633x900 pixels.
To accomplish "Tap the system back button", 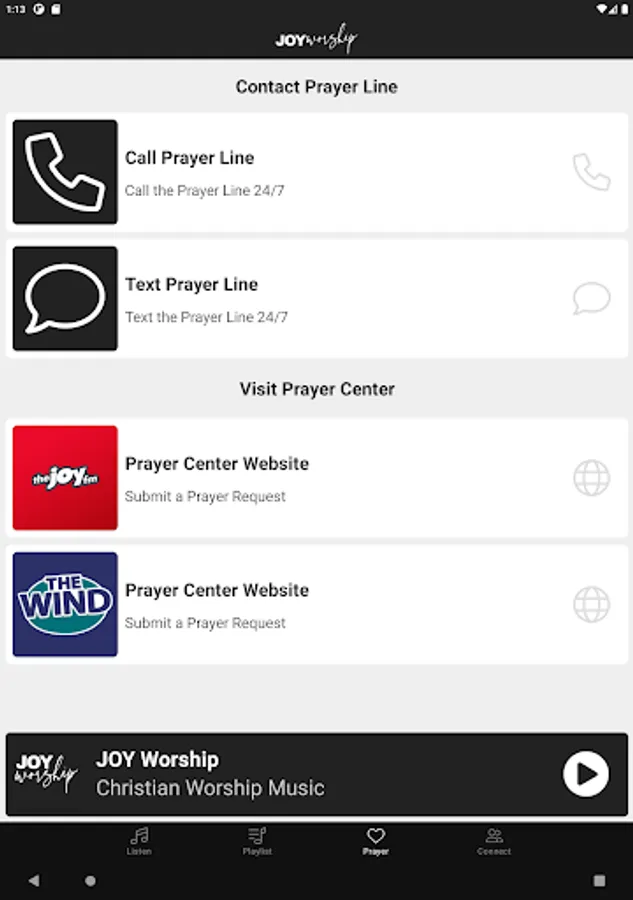I will coord(34,881).
